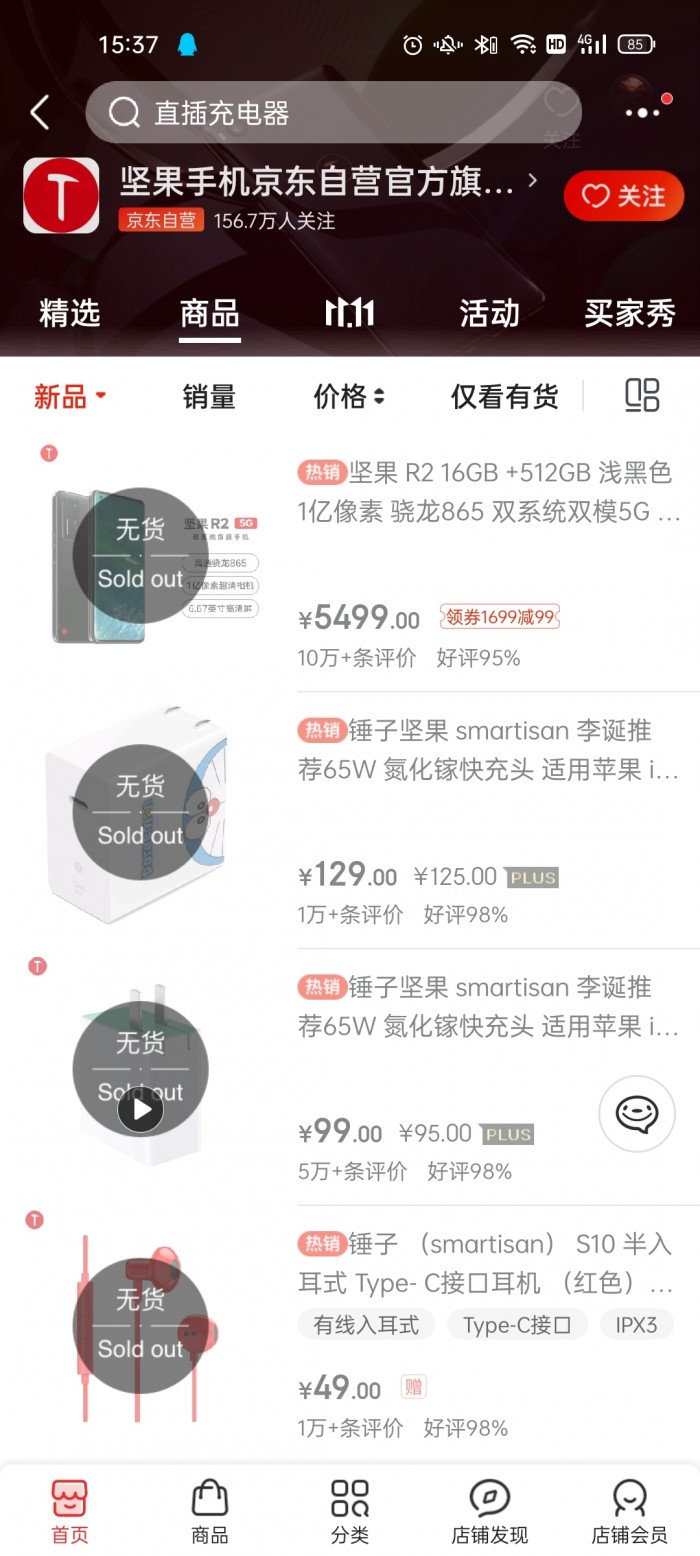Go to 分类 in bottom navigation
Image resolution: width=700 pixels, height=1556 pixels.
pyautogui.click(x=349, y=1512)
